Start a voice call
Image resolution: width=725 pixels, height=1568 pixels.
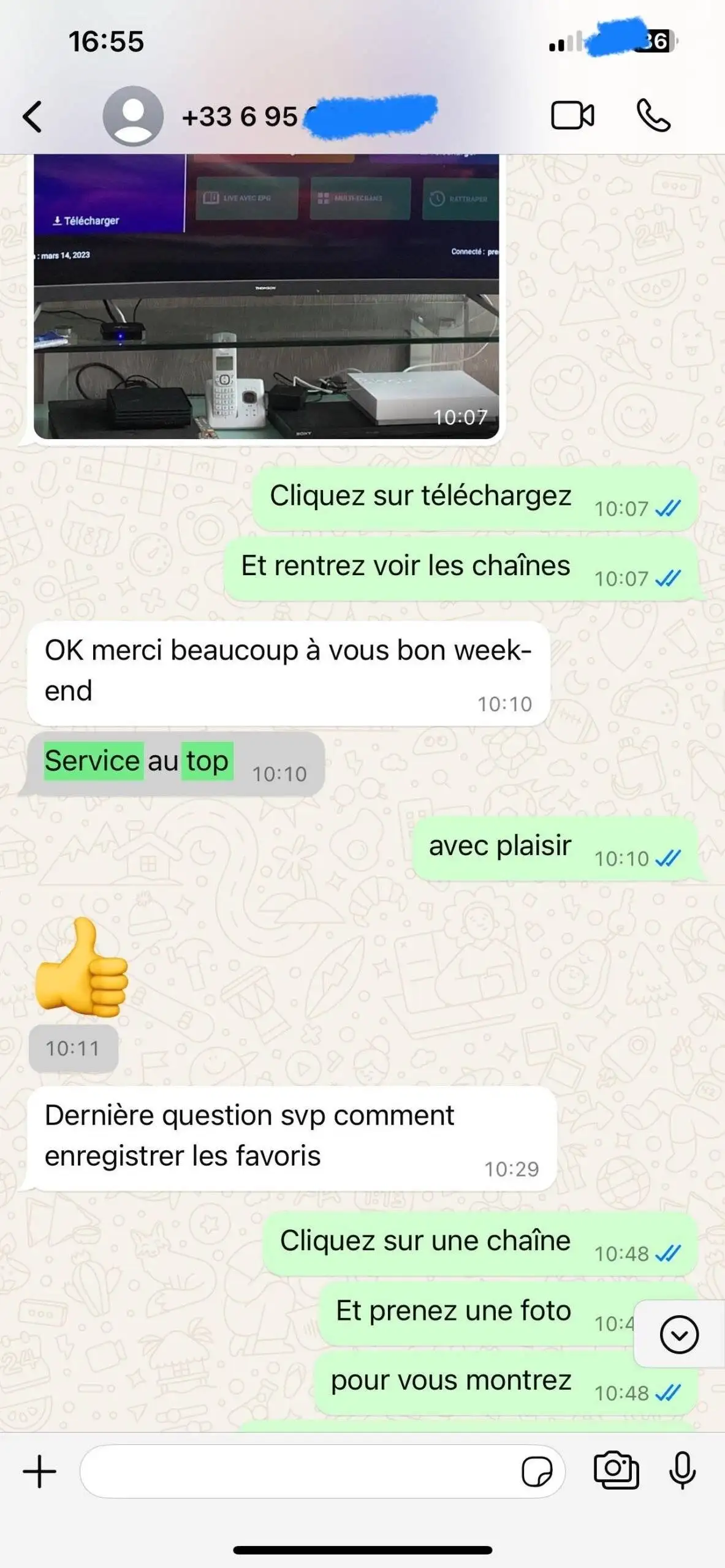(x=654, y=116)
